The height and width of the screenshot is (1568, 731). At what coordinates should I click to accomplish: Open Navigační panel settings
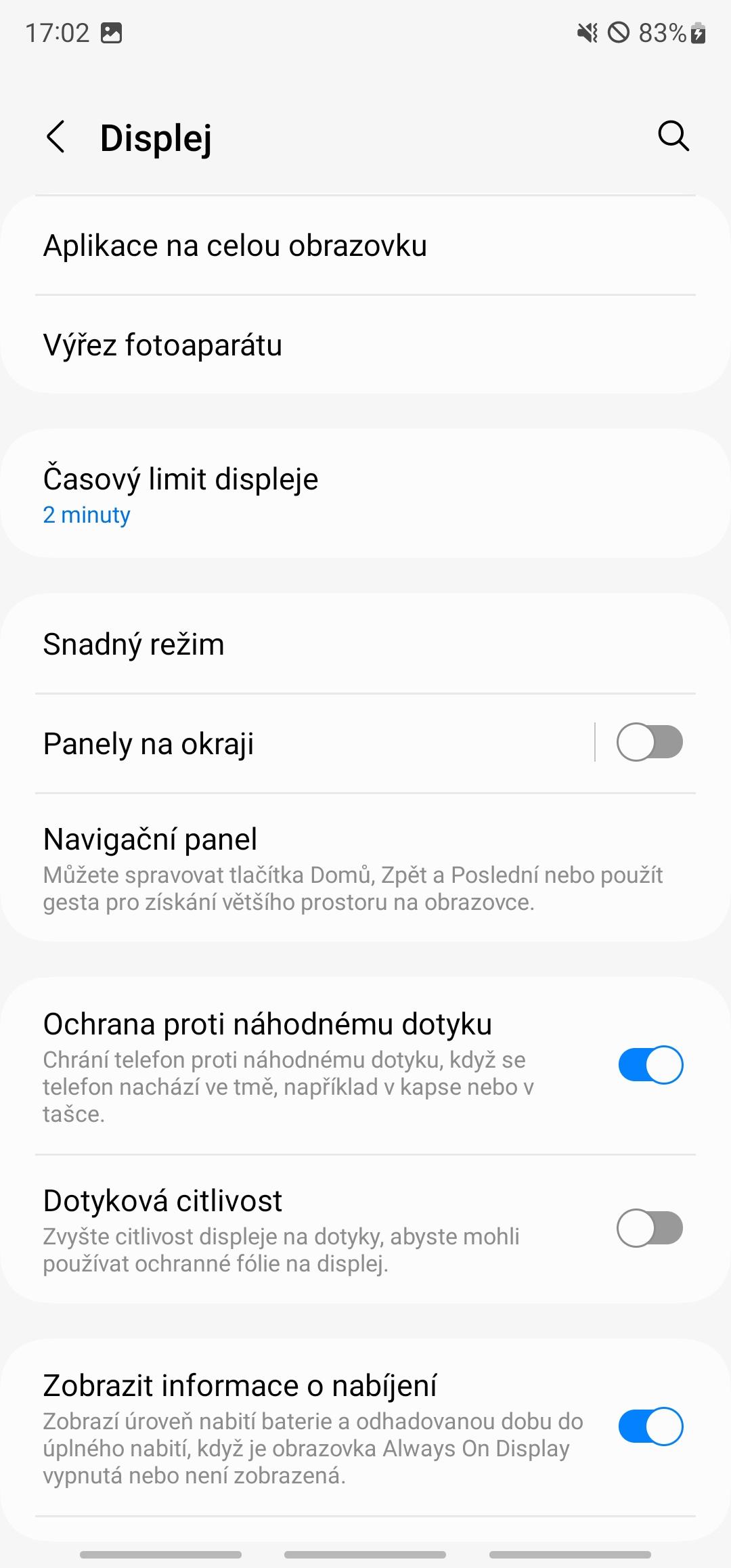[365, 868]
